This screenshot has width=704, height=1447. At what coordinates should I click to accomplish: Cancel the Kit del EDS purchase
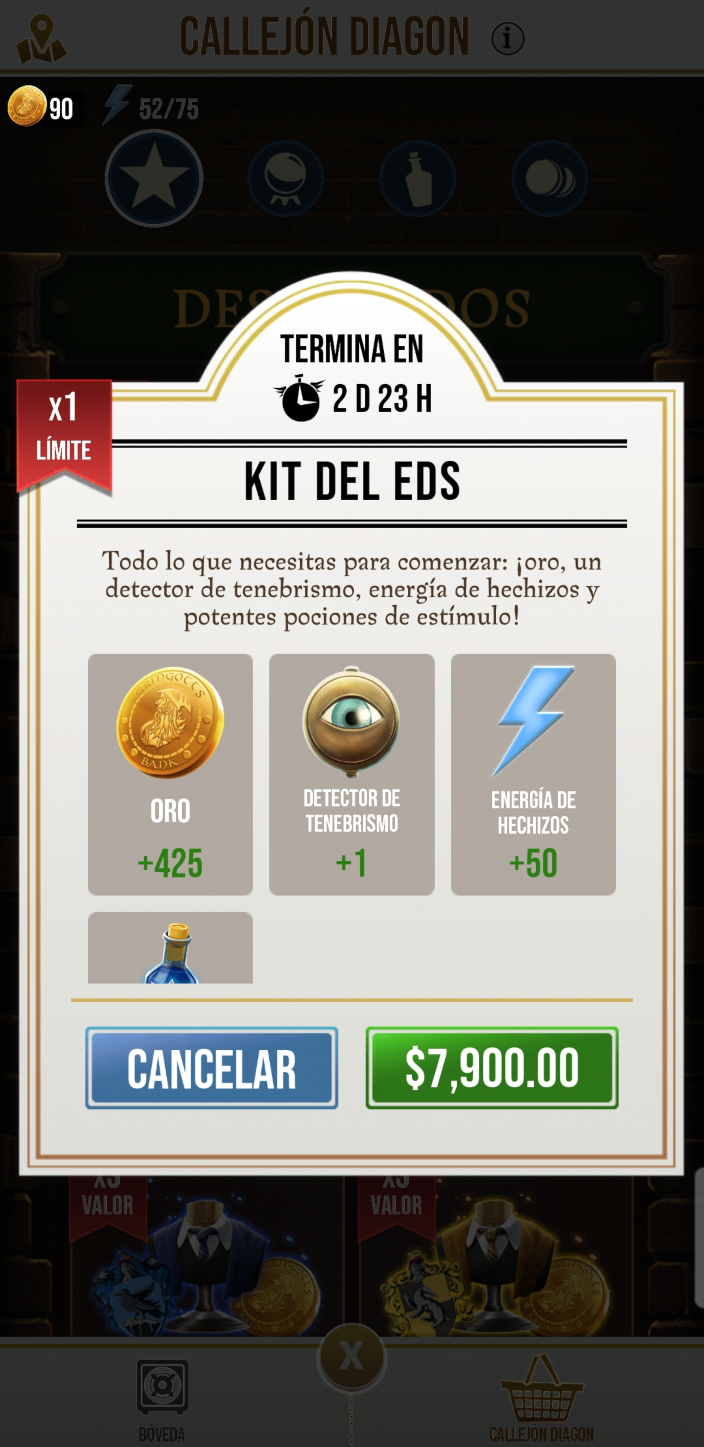tap(211, 1068)
